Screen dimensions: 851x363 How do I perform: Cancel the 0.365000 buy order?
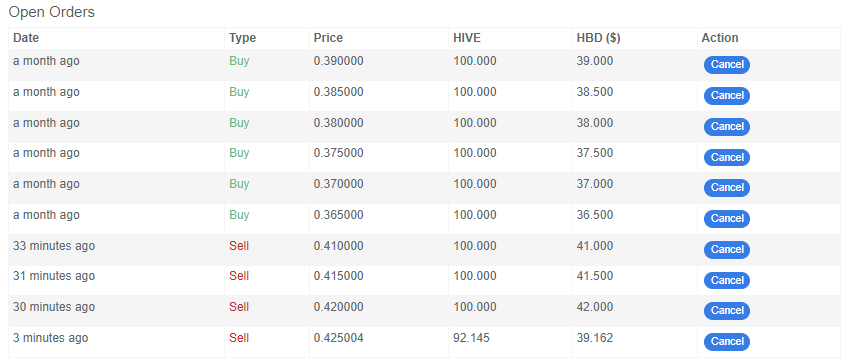(727, 219)
